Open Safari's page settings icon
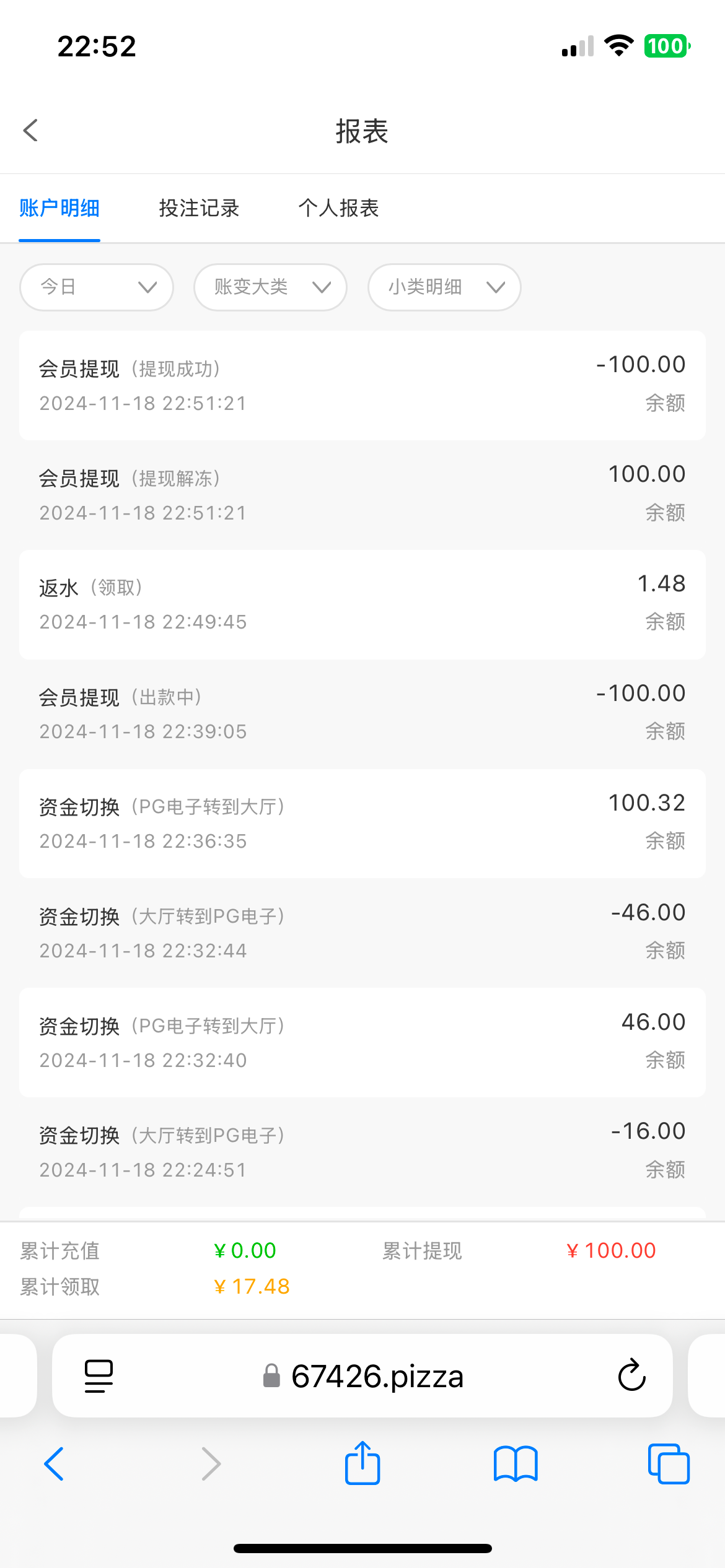The image size is (725, 1568). 97,1376
